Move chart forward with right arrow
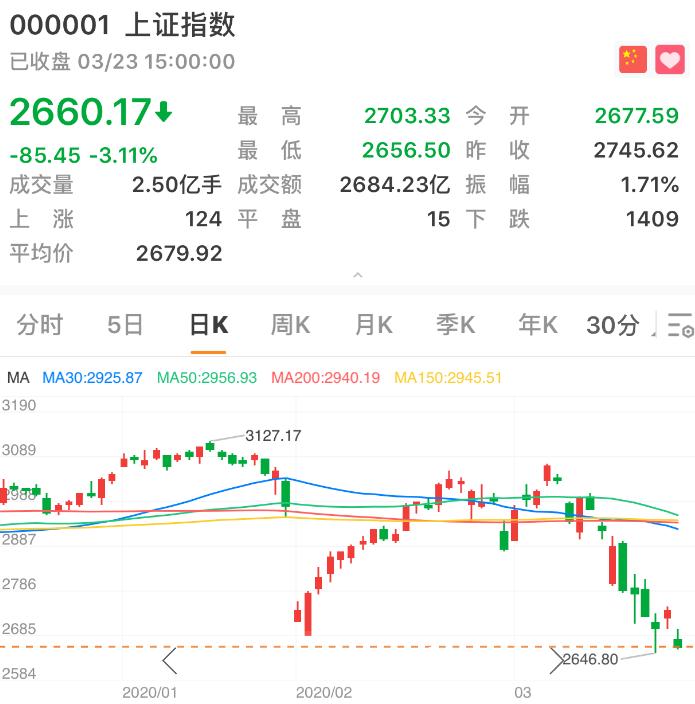 [556, 661]
